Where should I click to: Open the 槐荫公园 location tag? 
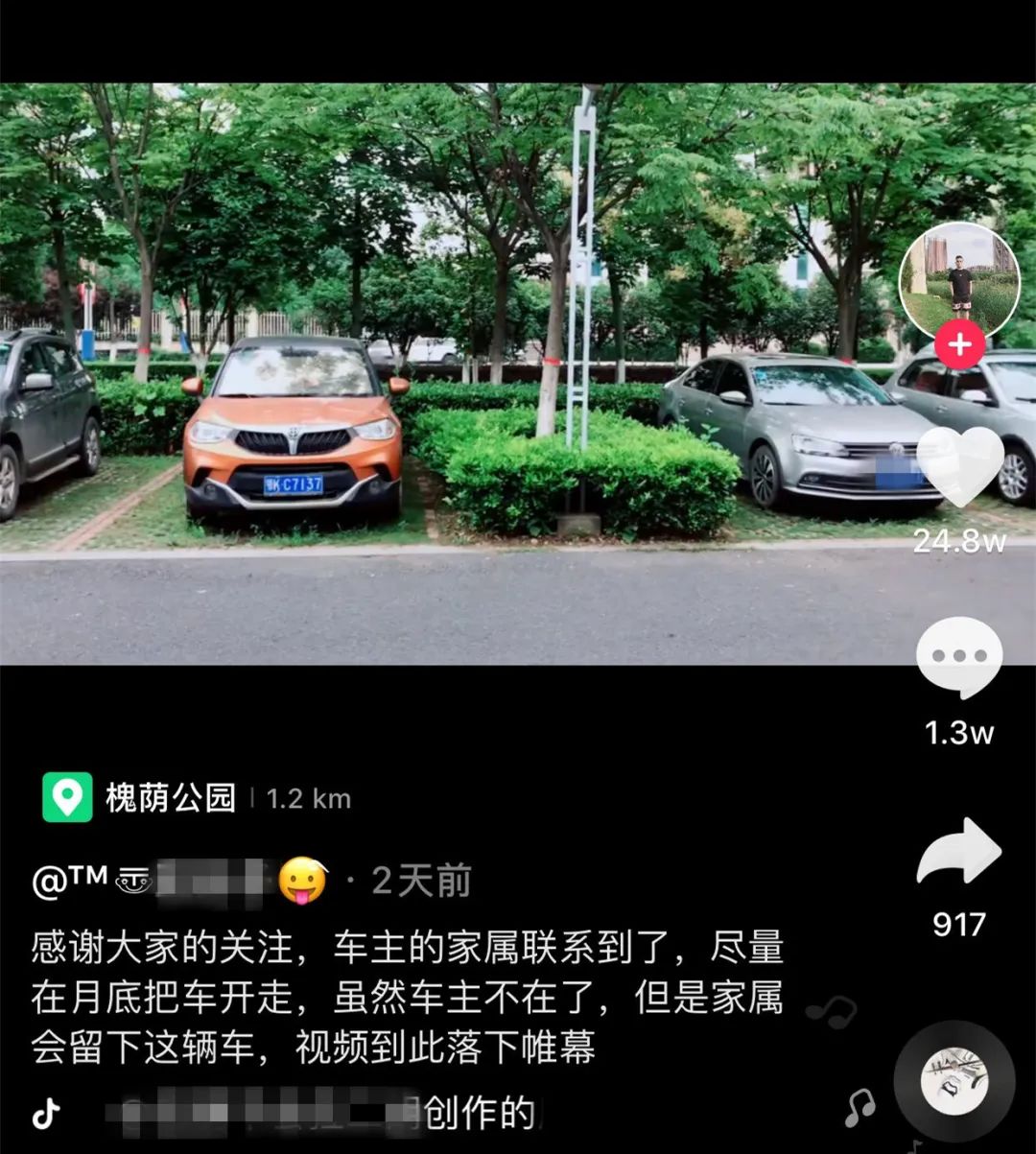pyautogui.click(x=170, y=797)
